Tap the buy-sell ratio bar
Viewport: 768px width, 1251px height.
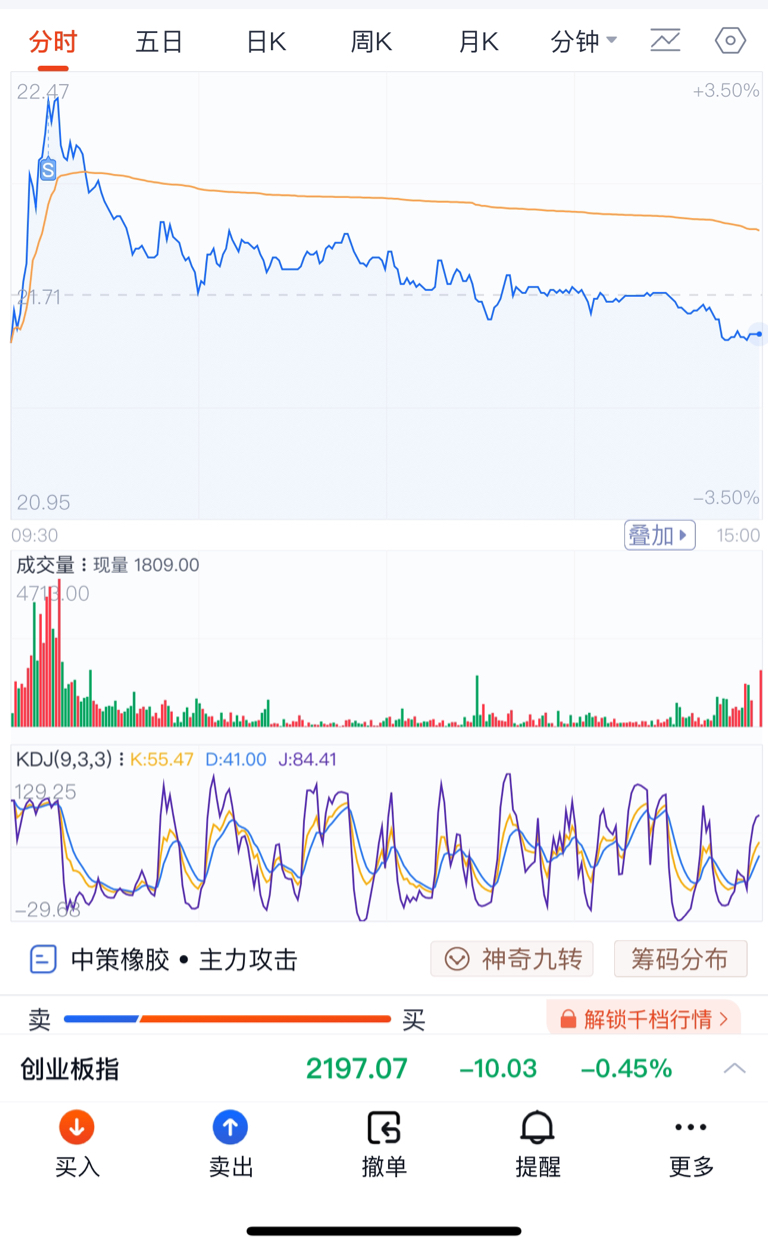tap(226, 1020)
